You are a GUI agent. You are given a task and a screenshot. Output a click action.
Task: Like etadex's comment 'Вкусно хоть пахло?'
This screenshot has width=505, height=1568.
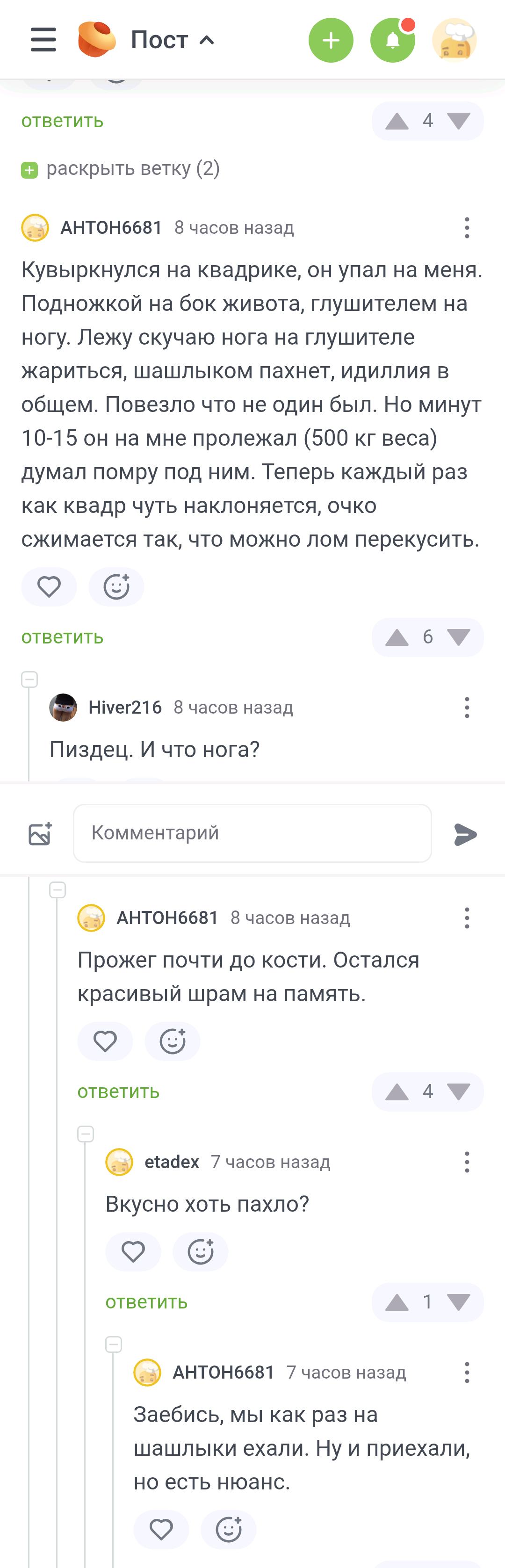[133, 1252]
